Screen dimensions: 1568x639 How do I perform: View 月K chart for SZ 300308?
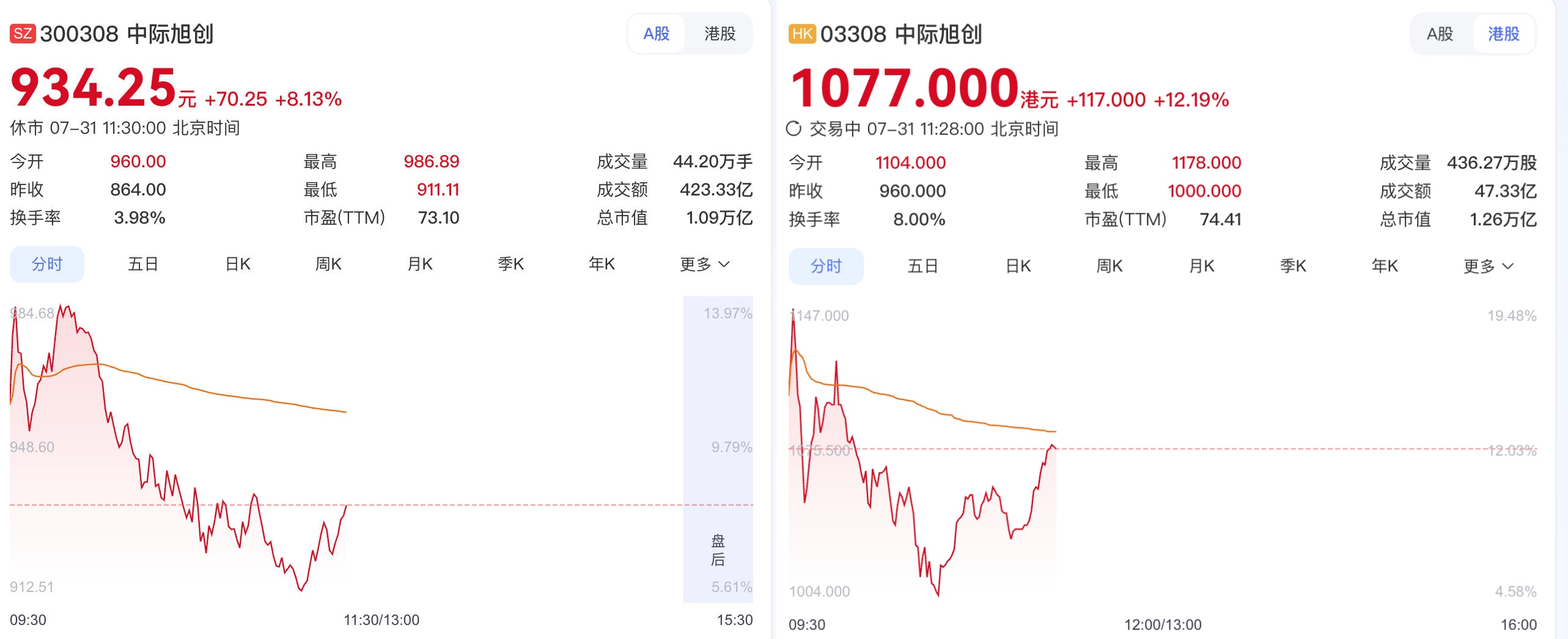420,264
